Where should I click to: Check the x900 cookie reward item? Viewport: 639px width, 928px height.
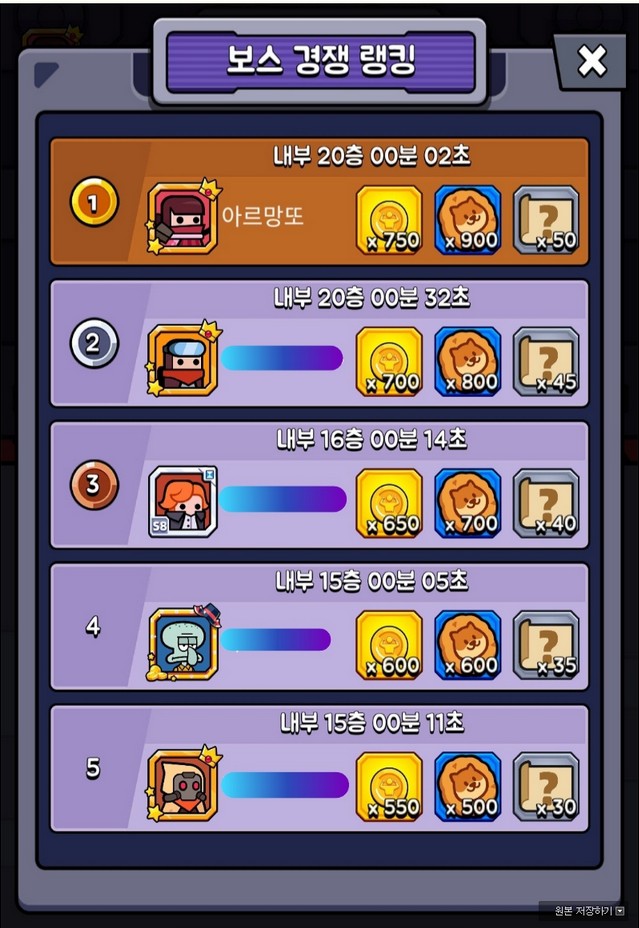(468, 219)
